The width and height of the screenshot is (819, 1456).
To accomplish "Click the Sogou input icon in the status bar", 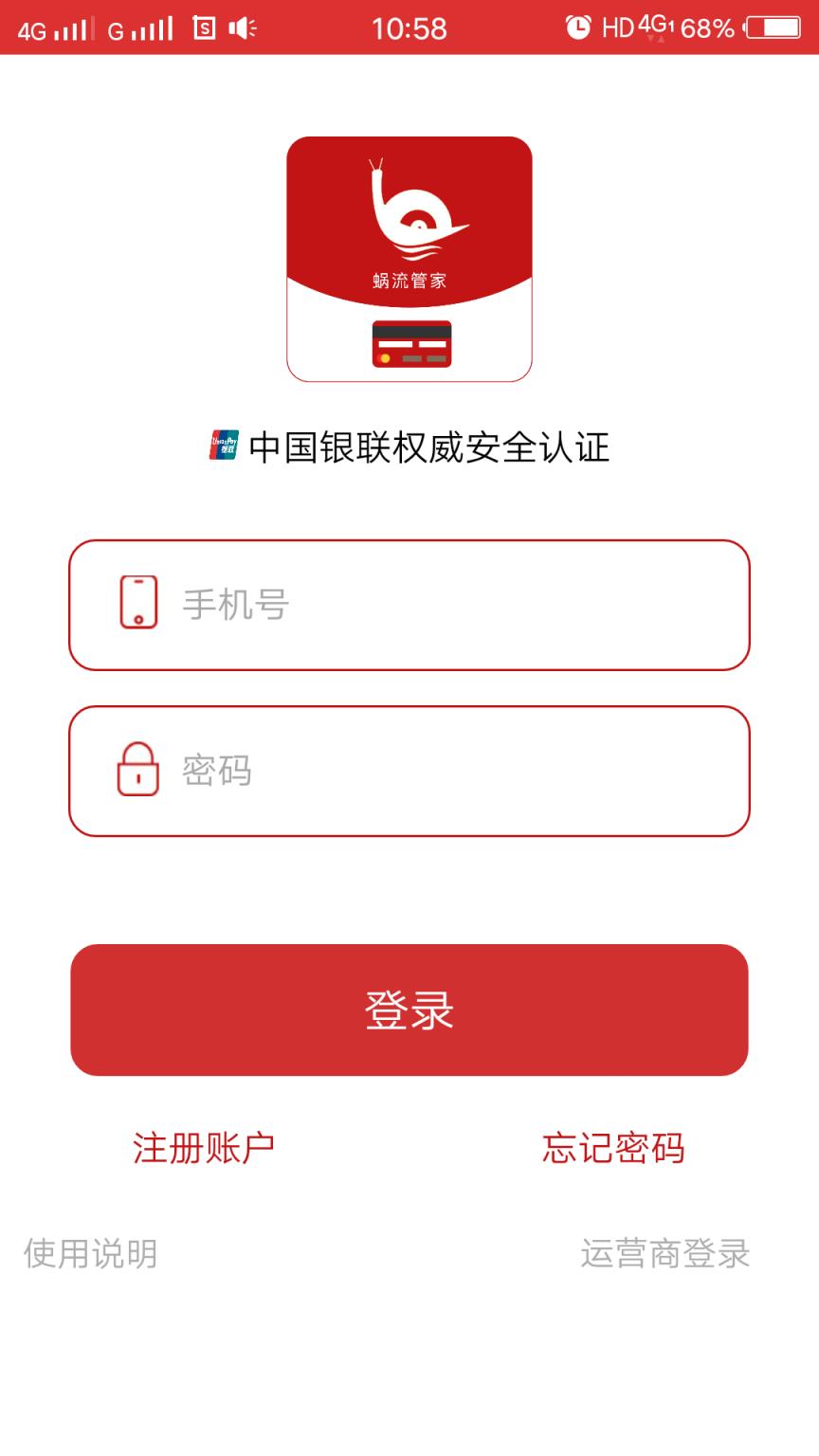I will [x=202, y=28].
